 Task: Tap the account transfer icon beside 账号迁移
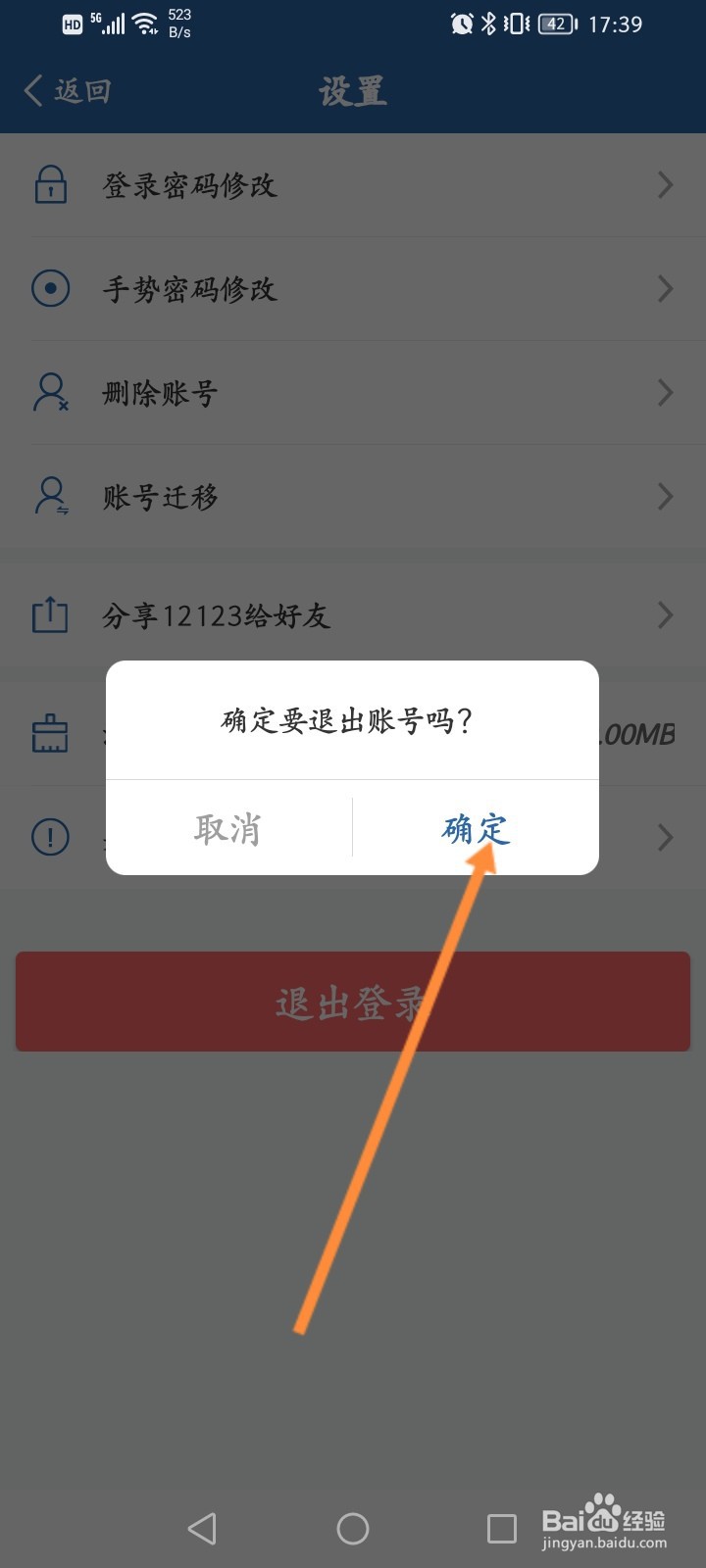click(51, 497)
